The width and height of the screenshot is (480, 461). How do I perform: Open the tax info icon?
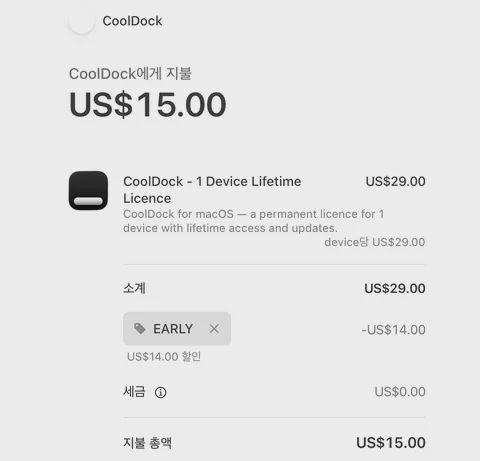(x=161, y=392)
